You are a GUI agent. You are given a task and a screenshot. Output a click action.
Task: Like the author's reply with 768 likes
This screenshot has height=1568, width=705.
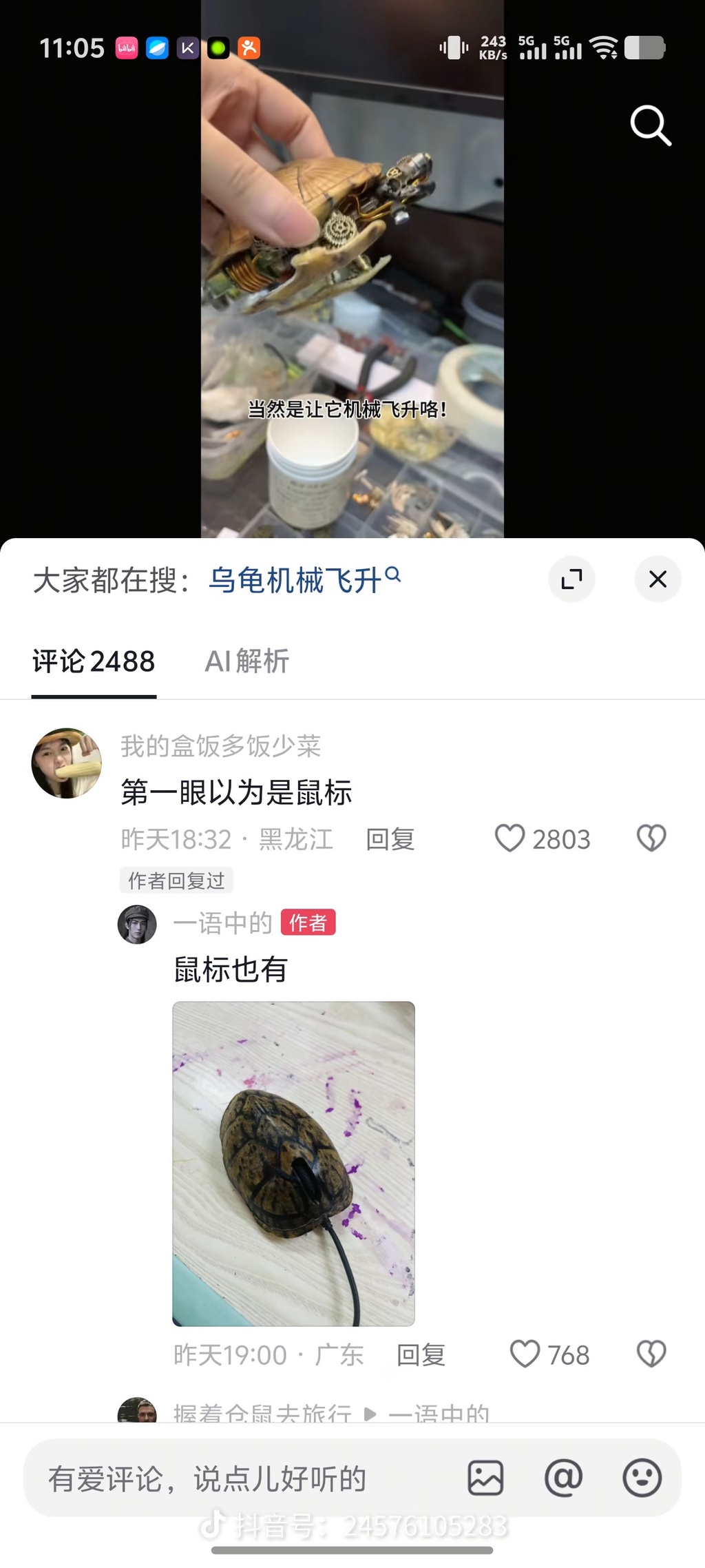(x=525, y=1354)
